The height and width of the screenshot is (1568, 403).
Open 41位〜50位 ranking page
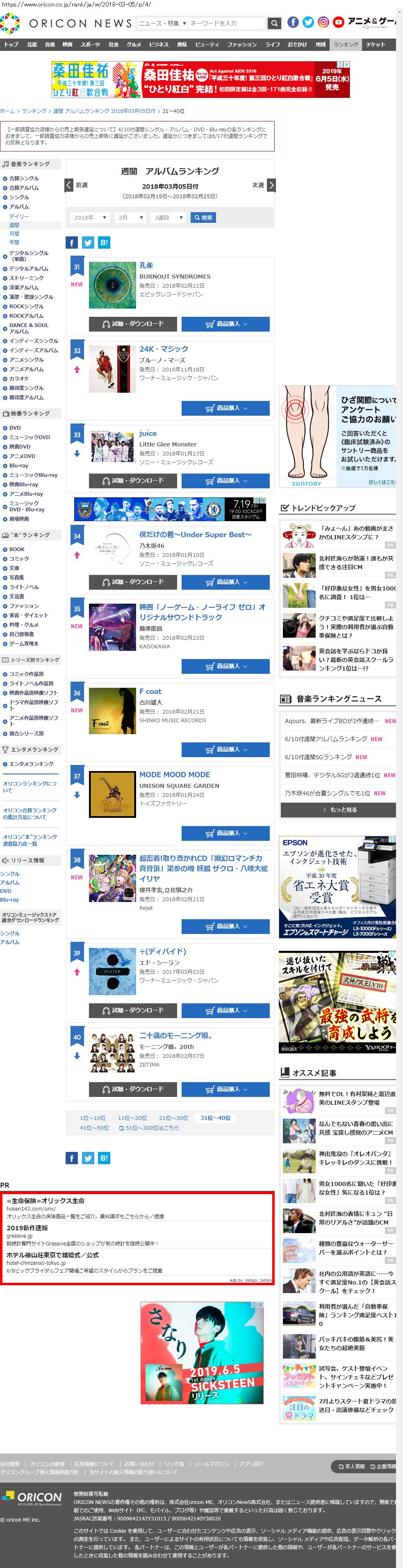pos(94,1128)
